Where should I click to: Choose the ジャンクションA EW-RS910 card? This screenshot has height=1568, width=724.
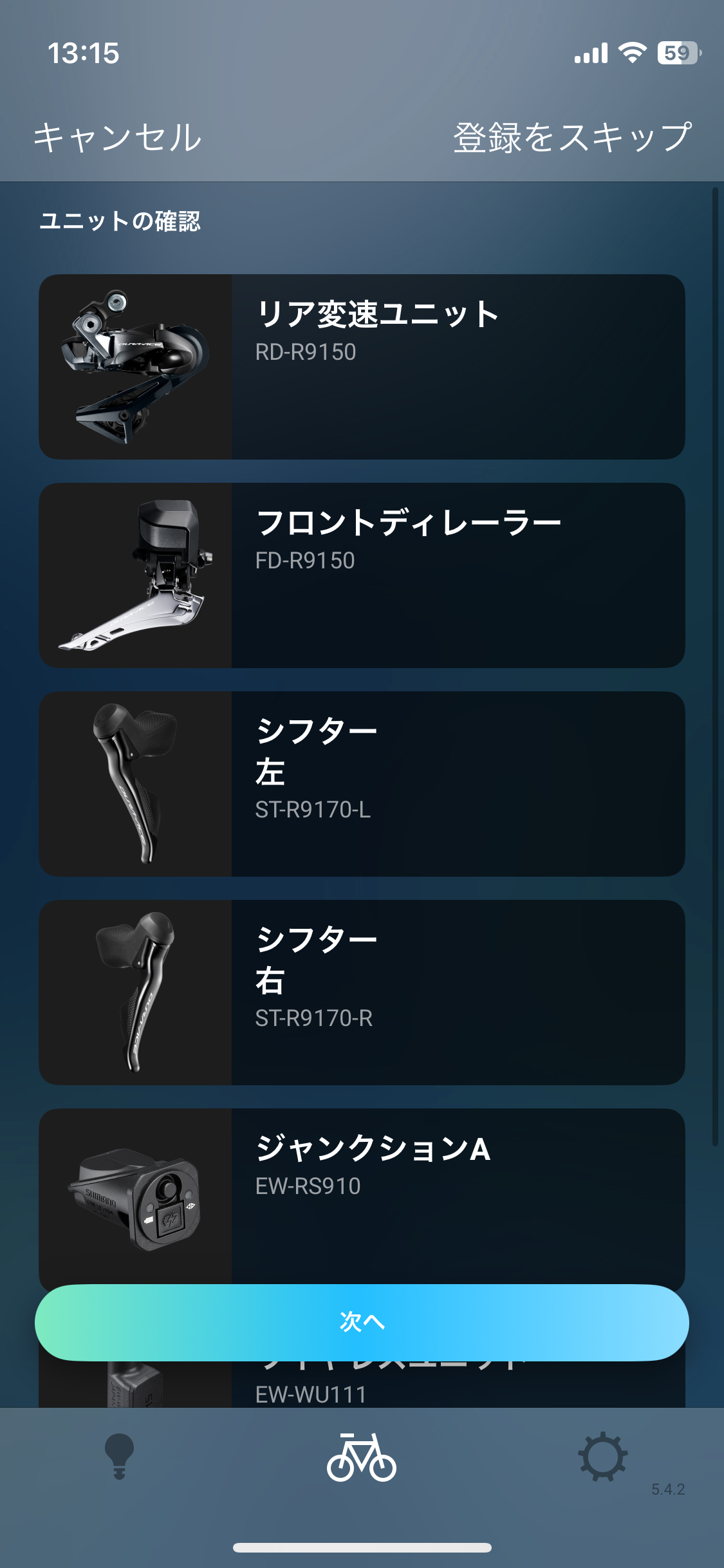[362, 1195]
